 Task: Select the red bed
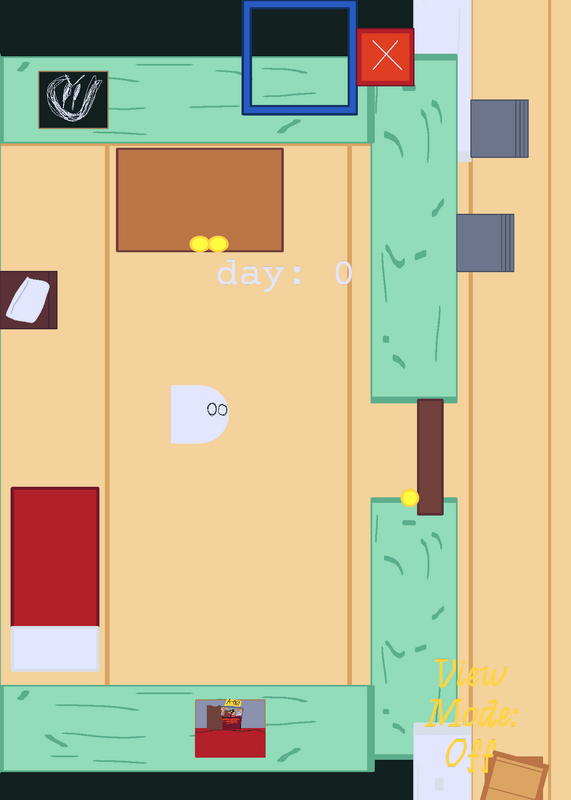pyautogui.click(x=55, y=579)
